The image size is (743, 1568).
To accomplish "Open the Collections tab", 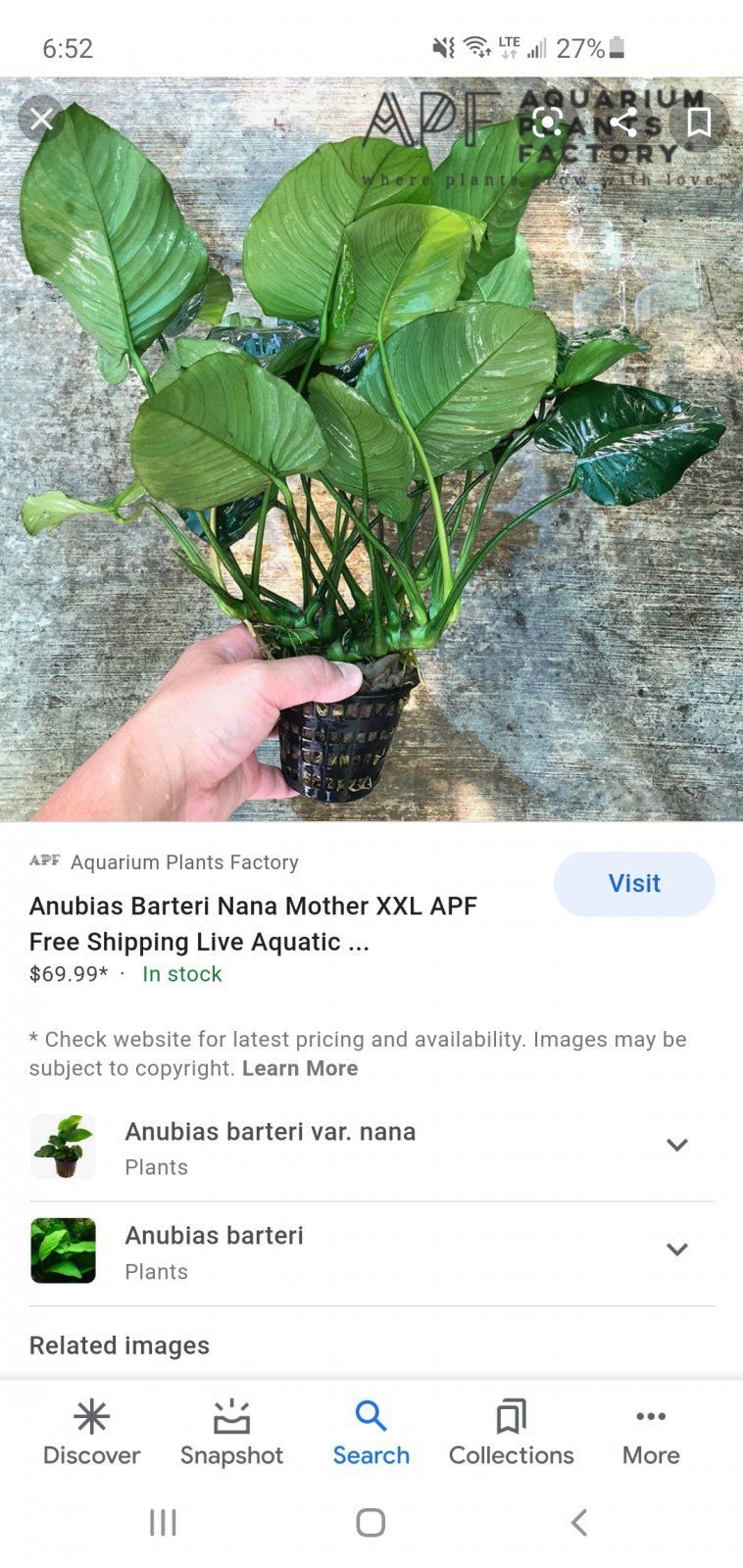I will 511,1433.
